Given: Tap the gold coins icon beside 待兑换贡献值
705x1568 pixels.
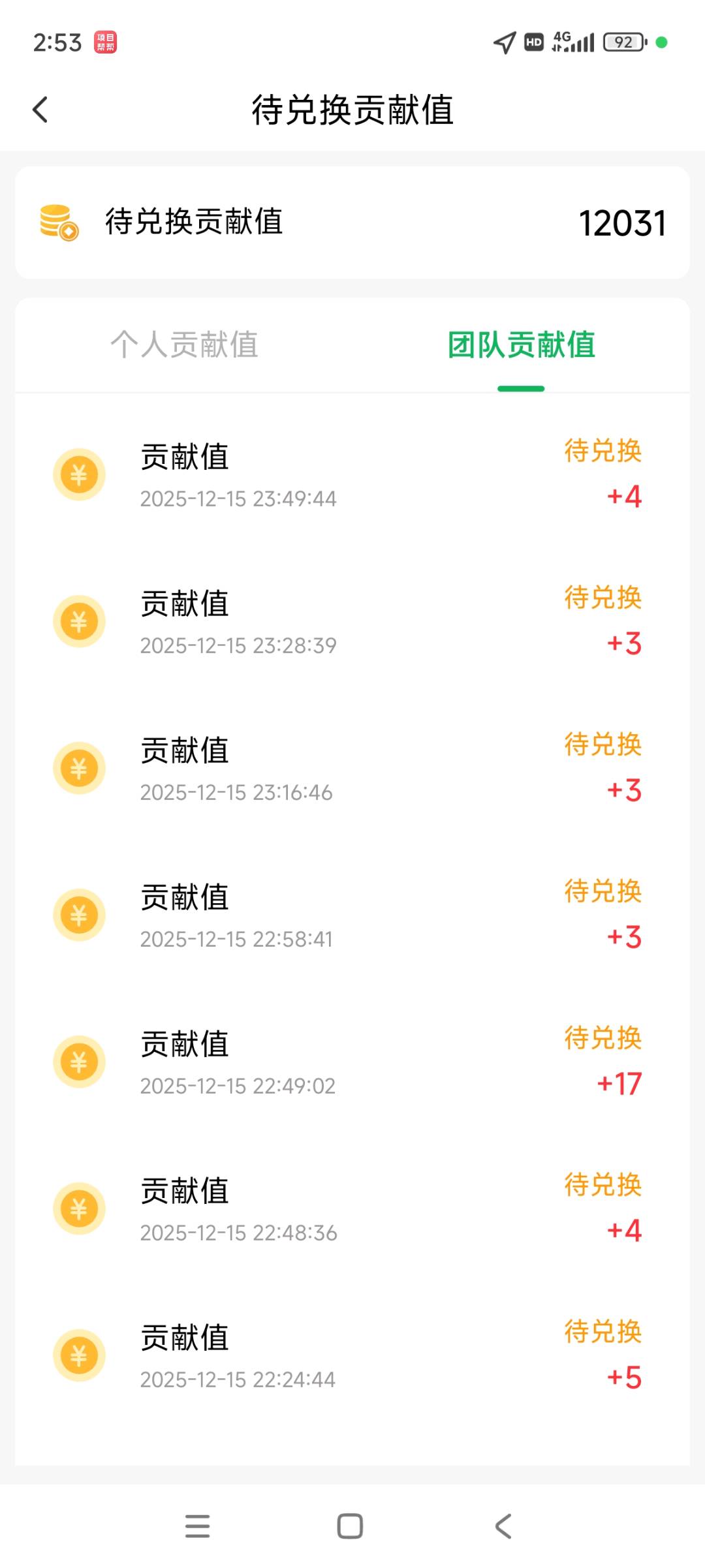Looking at the screenshot, I should point(57,224).
